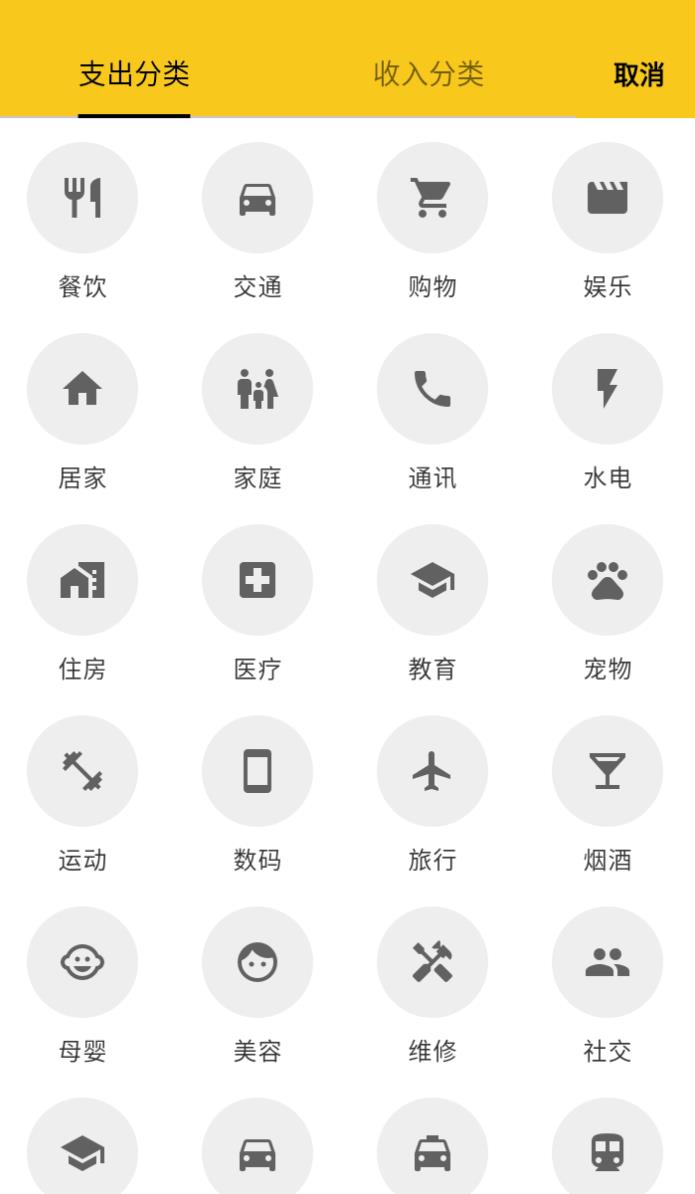Pick the 旅行 airplane category

coord(432,771)
